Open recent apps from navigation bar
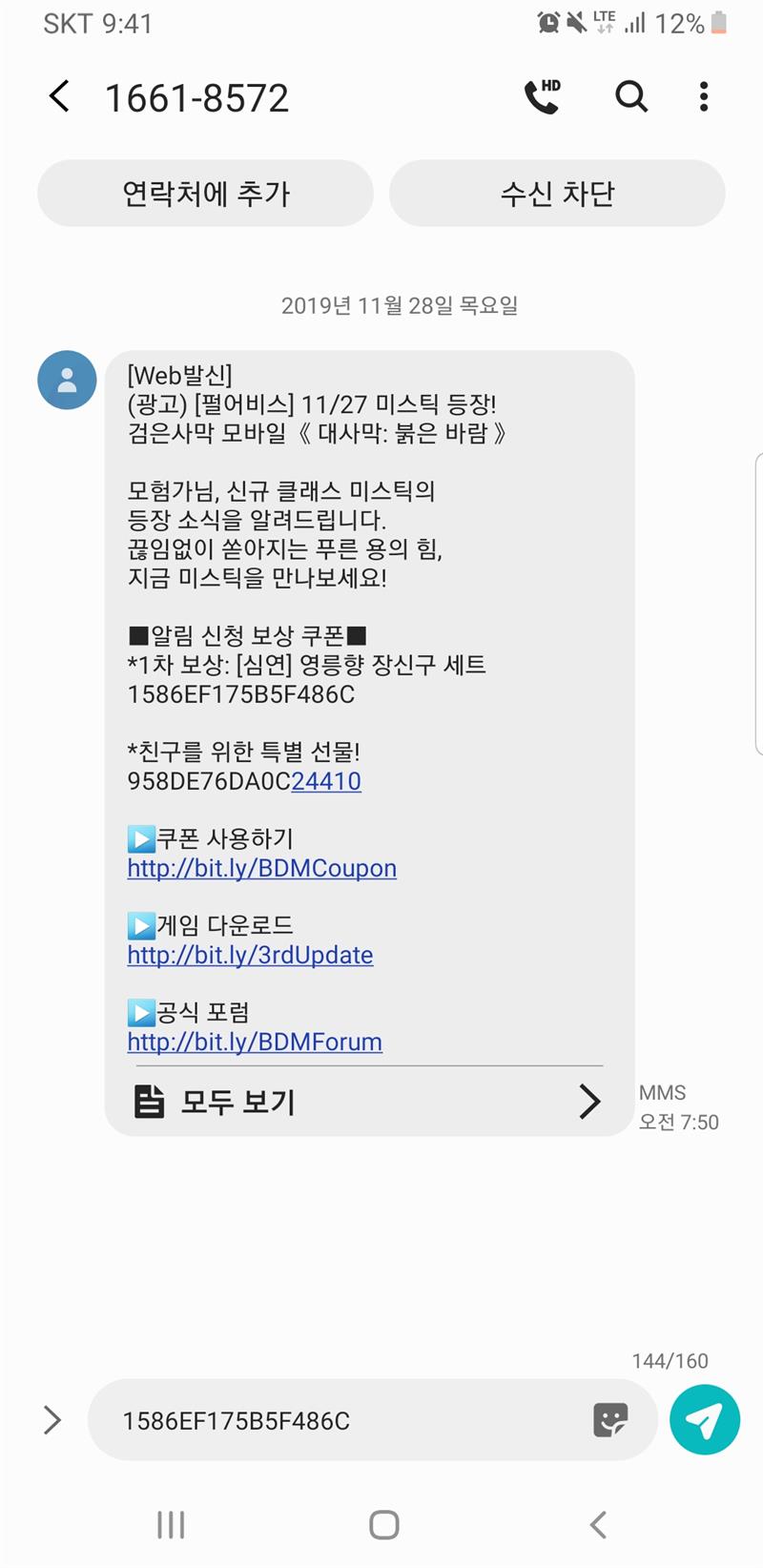 [x=171, y=1525]
